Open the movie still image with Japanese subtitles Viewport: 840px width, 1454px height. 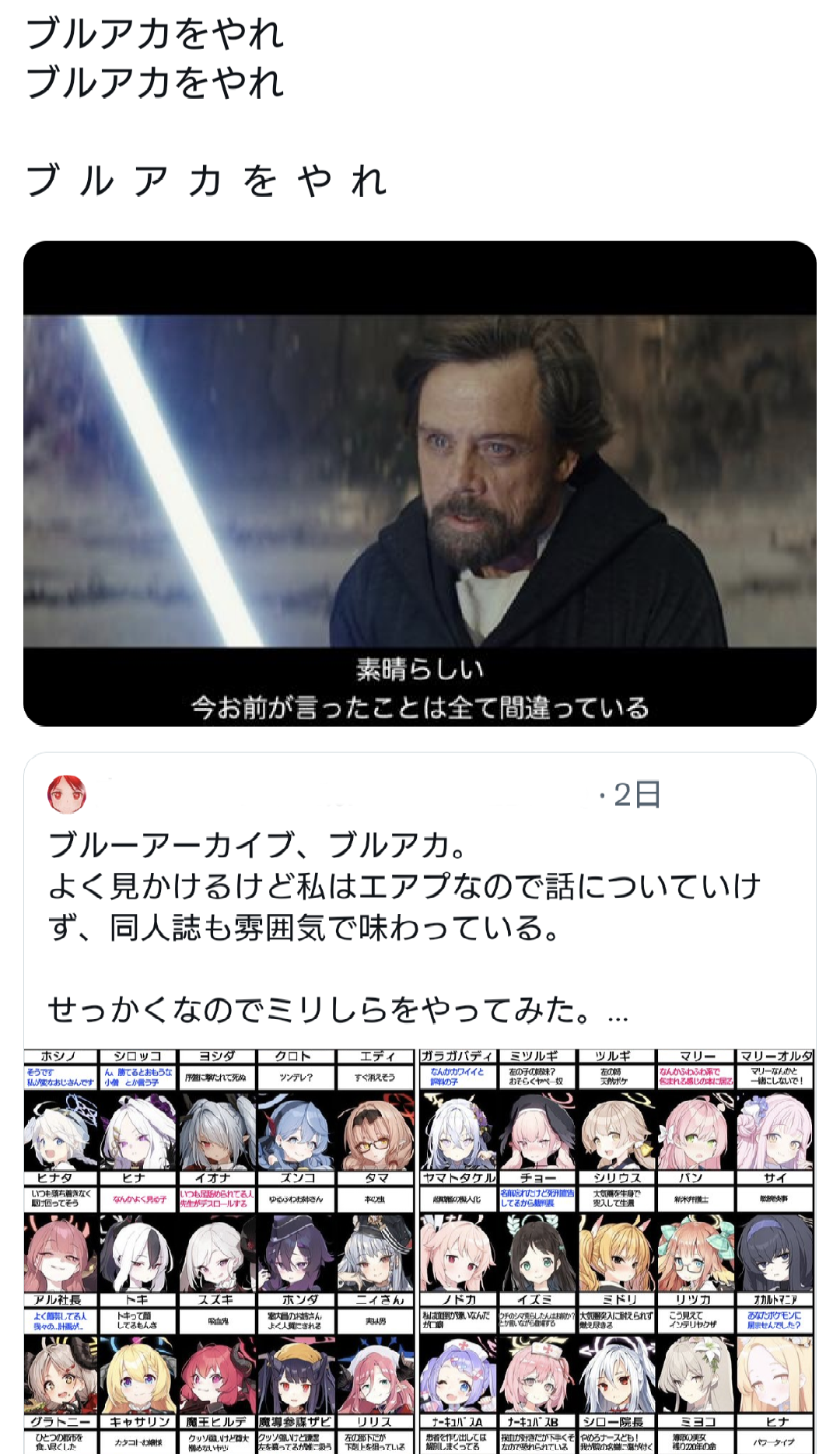pyautogui.click(x=420, y=483)
